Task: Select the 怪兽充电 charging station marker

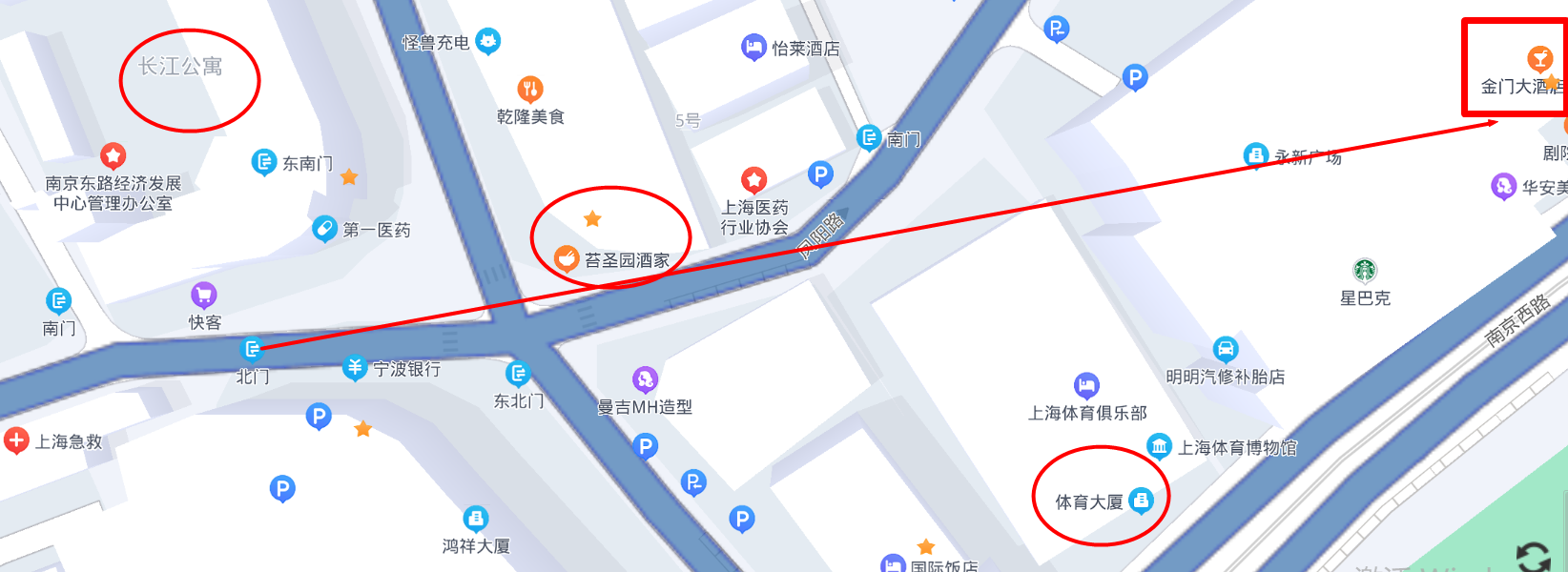Action: coord(487,41)
